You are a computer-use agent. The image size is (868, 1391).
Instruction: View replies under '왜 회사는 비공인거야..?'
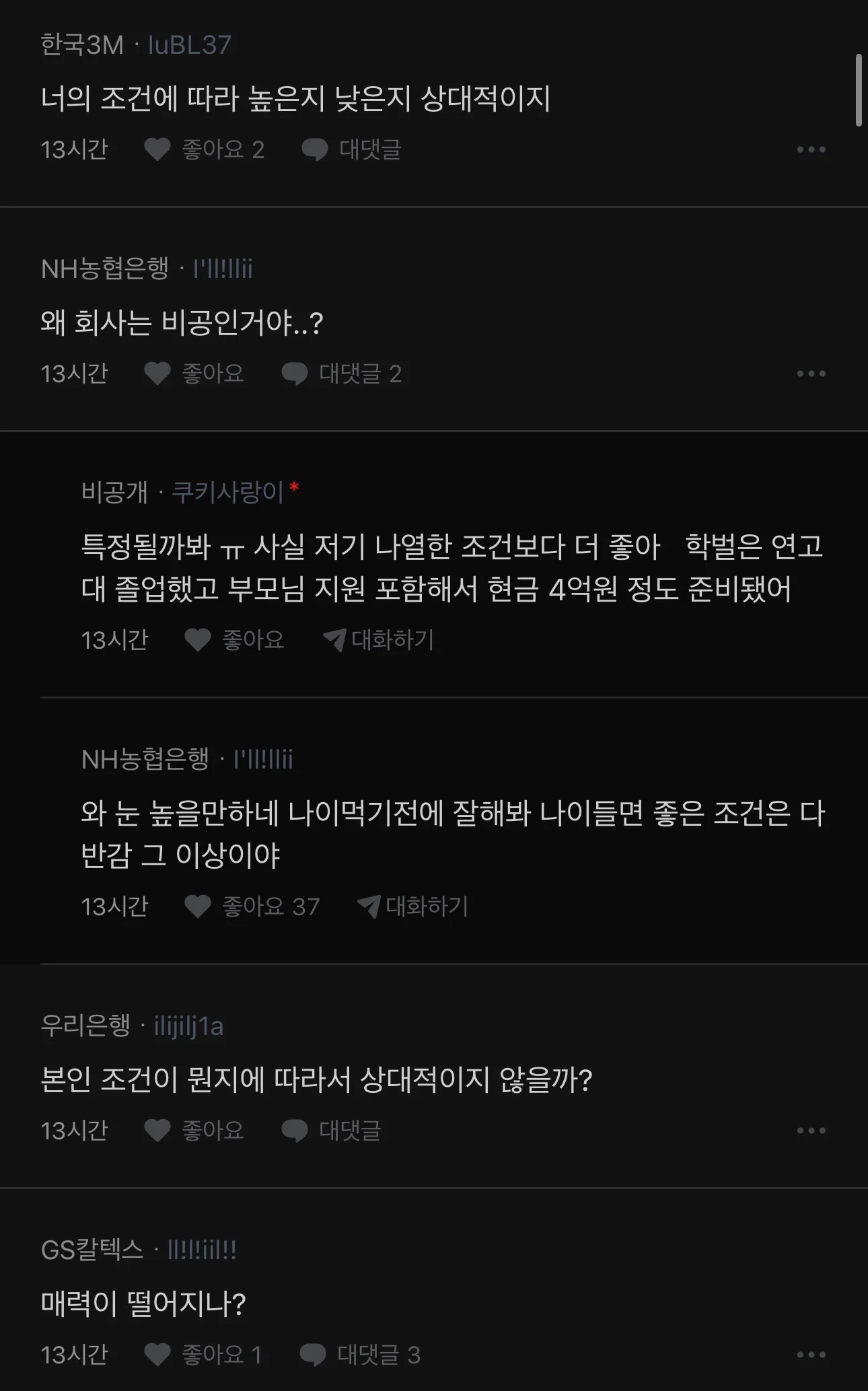pyautogui.click(x=341, y=373)
